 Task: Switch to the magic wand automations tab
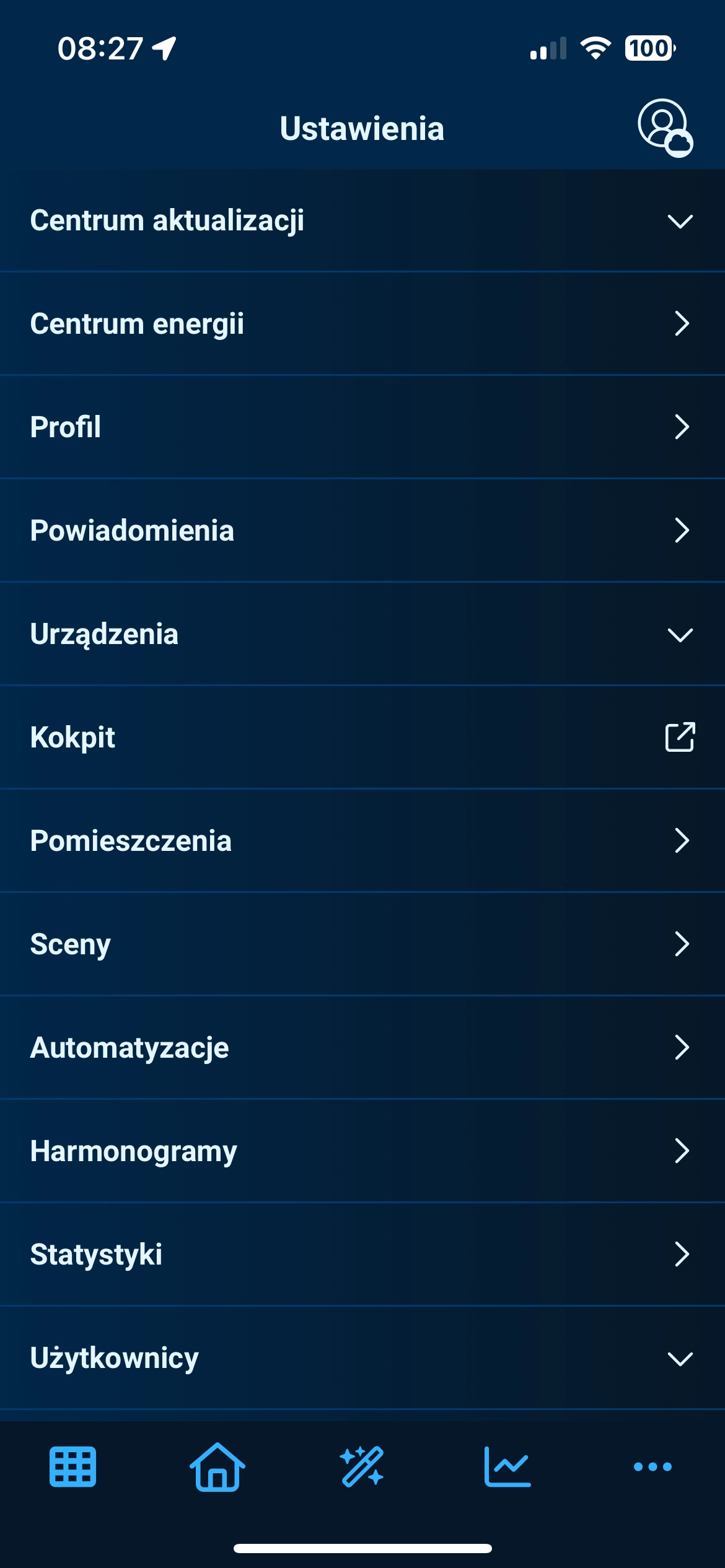click(362, 1466)
